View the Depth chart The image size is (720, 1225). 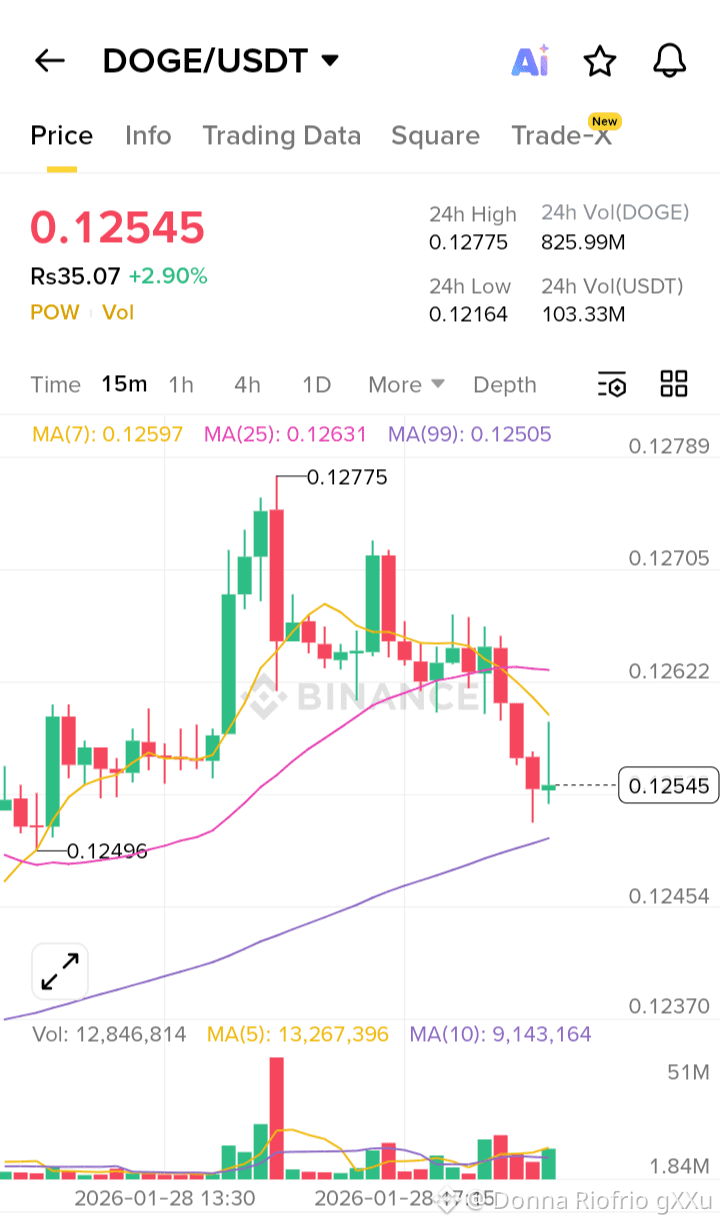coord(504,384)
